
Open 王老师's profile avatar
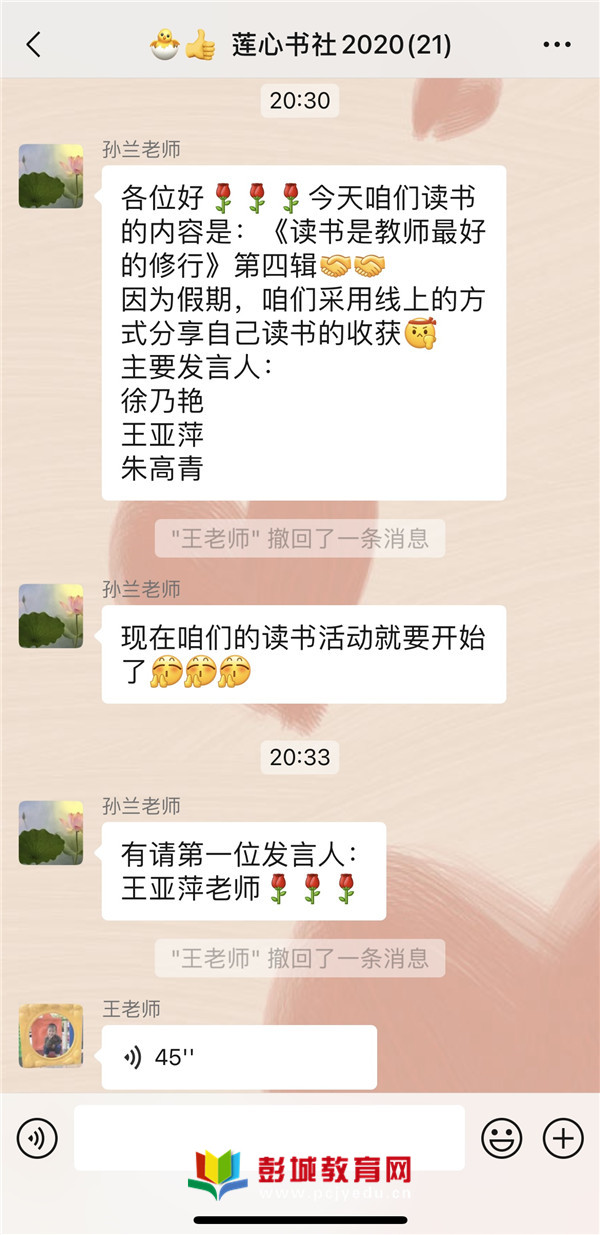[50, 1035]
